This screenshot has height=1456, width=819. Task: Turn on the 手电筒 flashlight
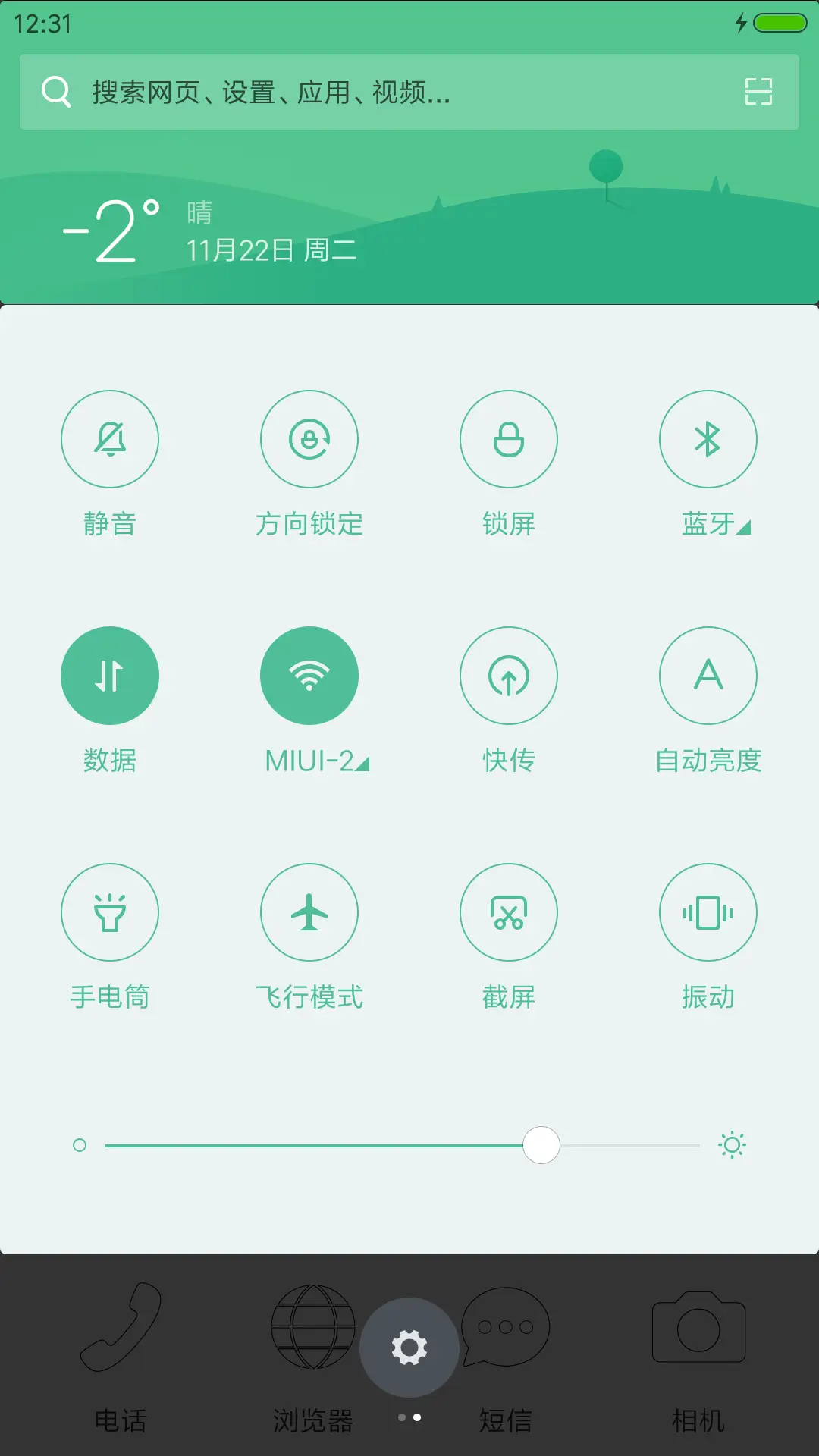(110, 912)
